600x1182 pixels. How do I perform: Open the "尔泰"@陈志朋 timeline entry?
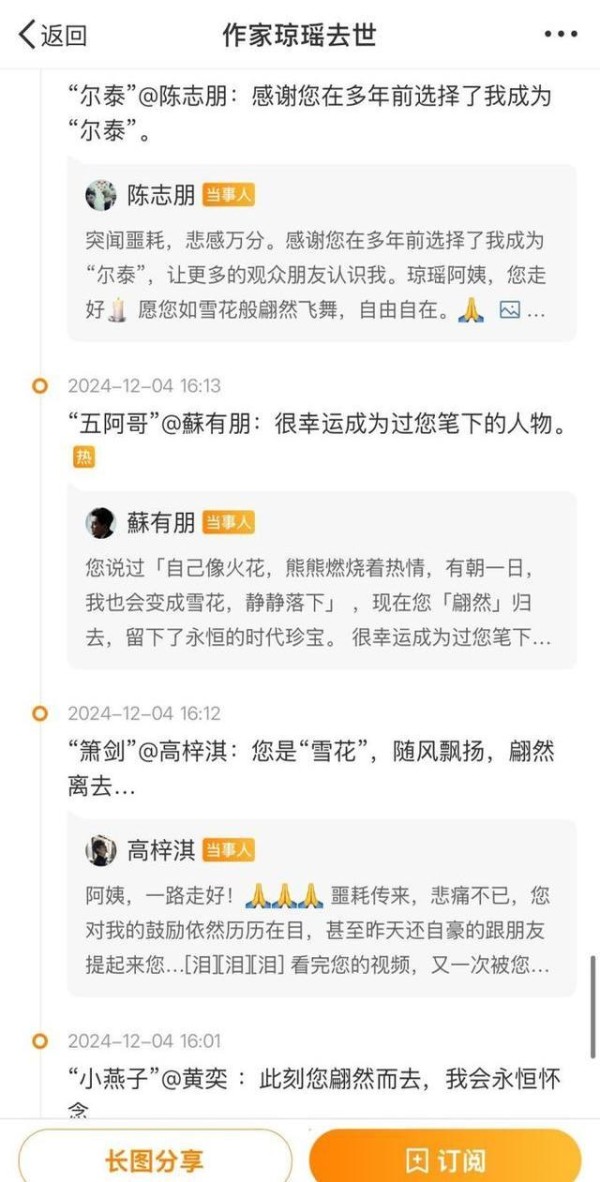[310, 112]
